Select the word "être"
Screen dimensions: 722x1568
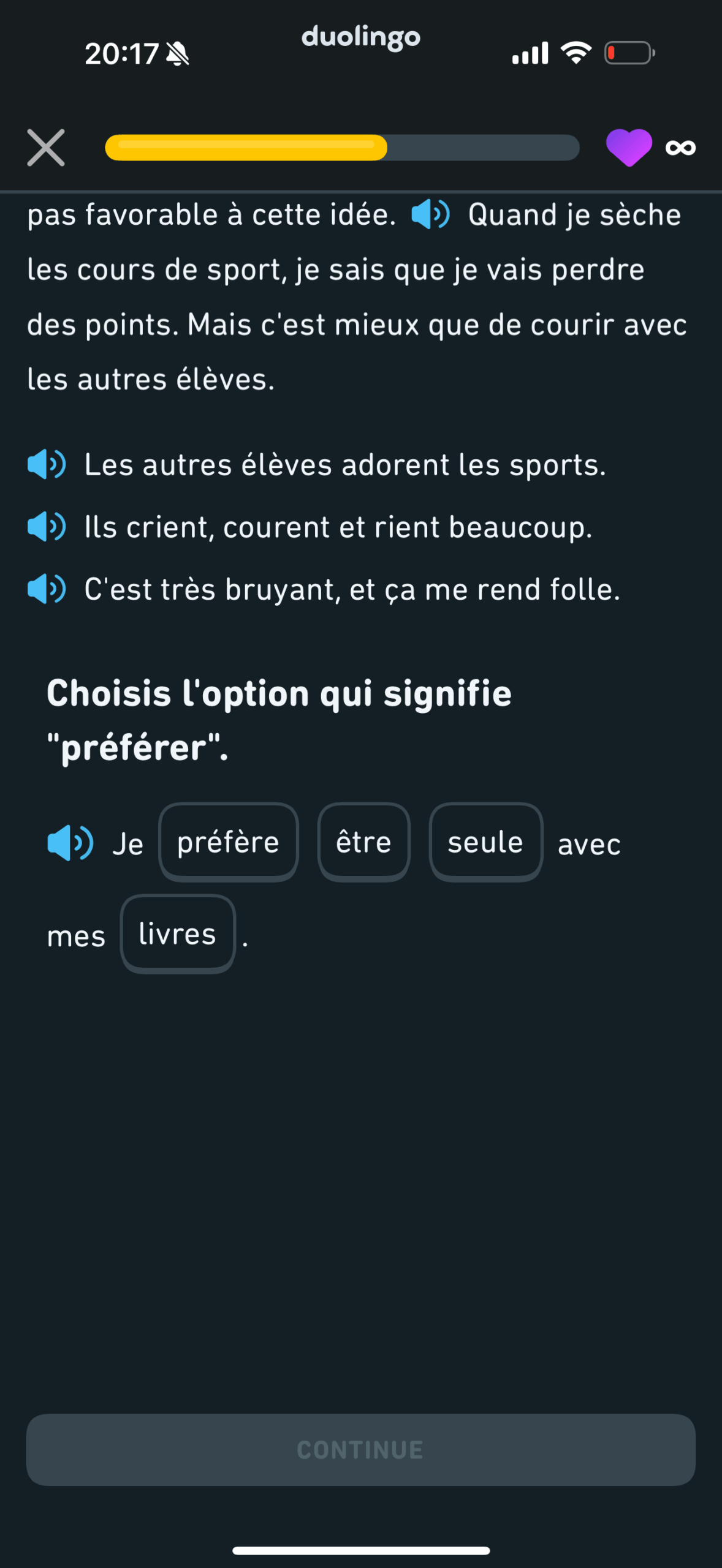click(364, 842)
